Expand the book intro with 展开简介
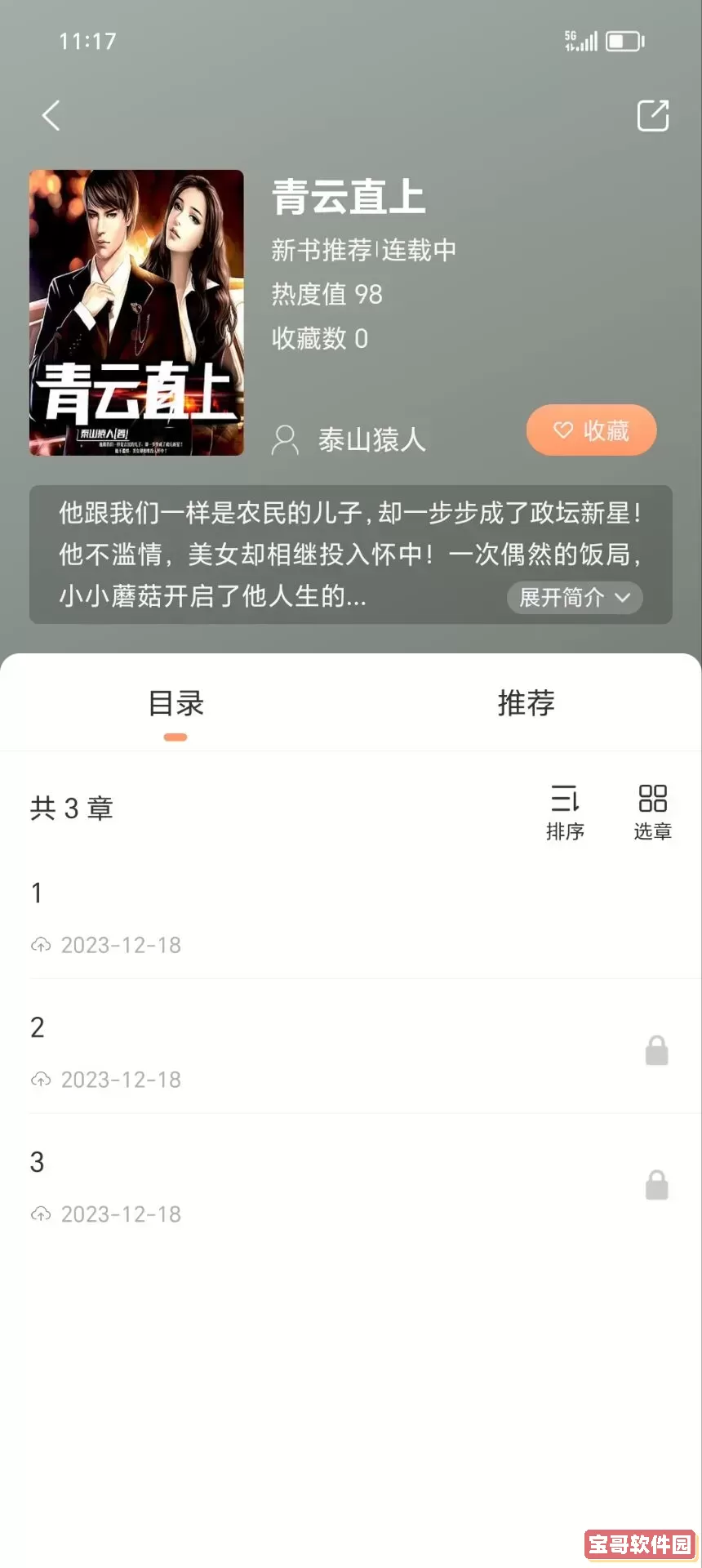Screen dimensions: 702x1568 tap(575, 598)
